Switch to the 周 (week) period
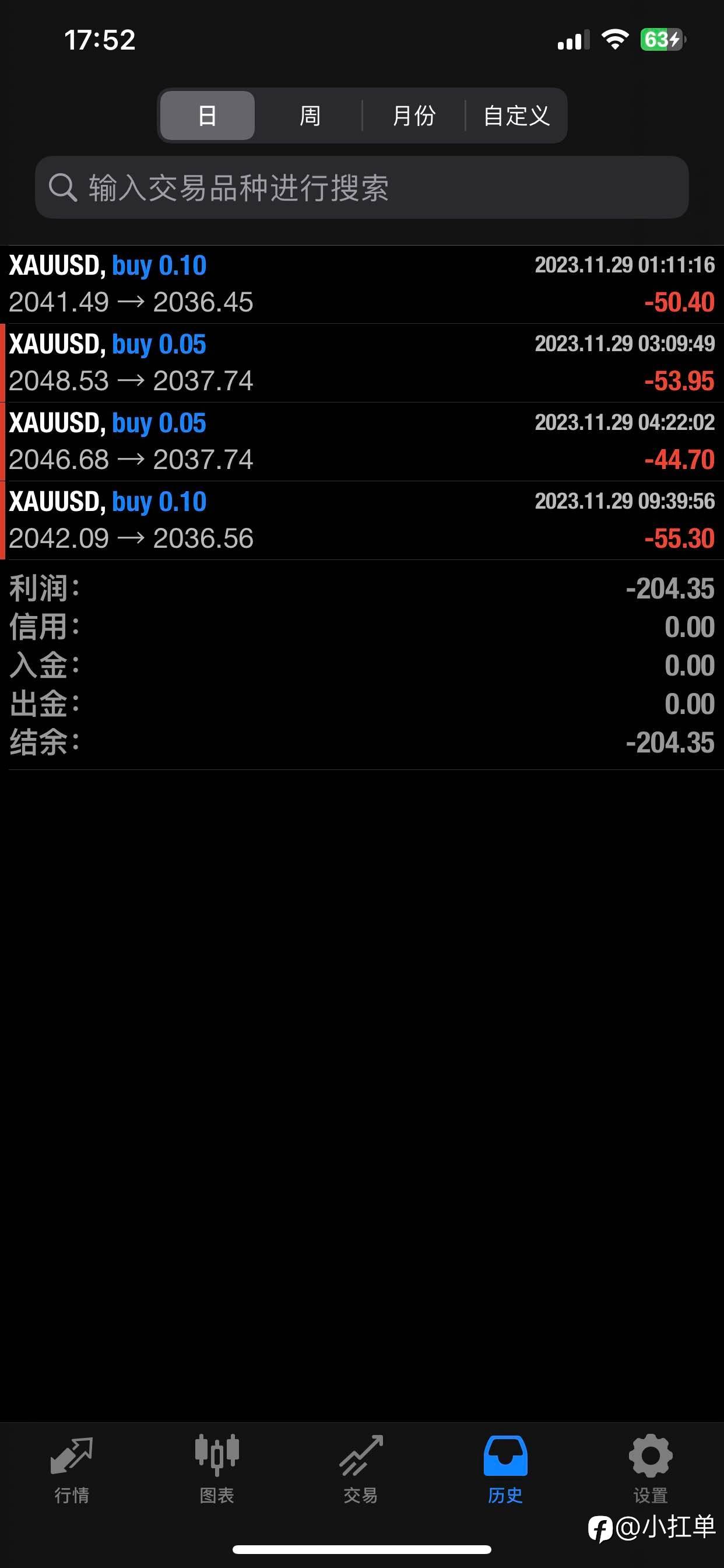Image resolution: width=724 pixels, height=1568 pixels. (310, 116)
